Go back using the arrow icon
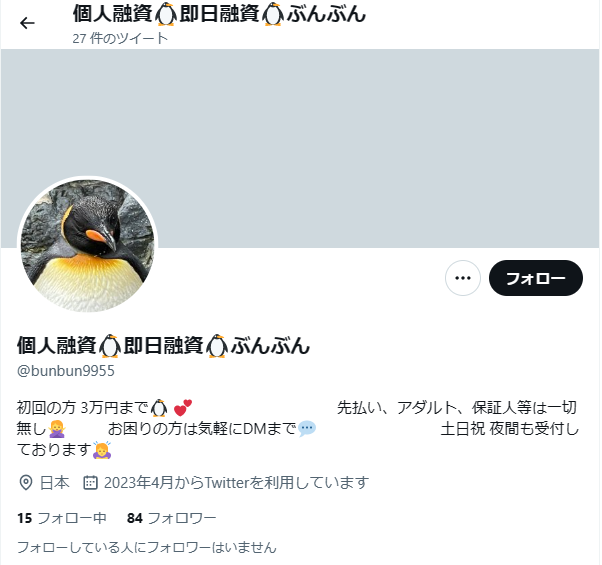Image resolution: width=602 pixels, height=565 pixels. [27, 23]
